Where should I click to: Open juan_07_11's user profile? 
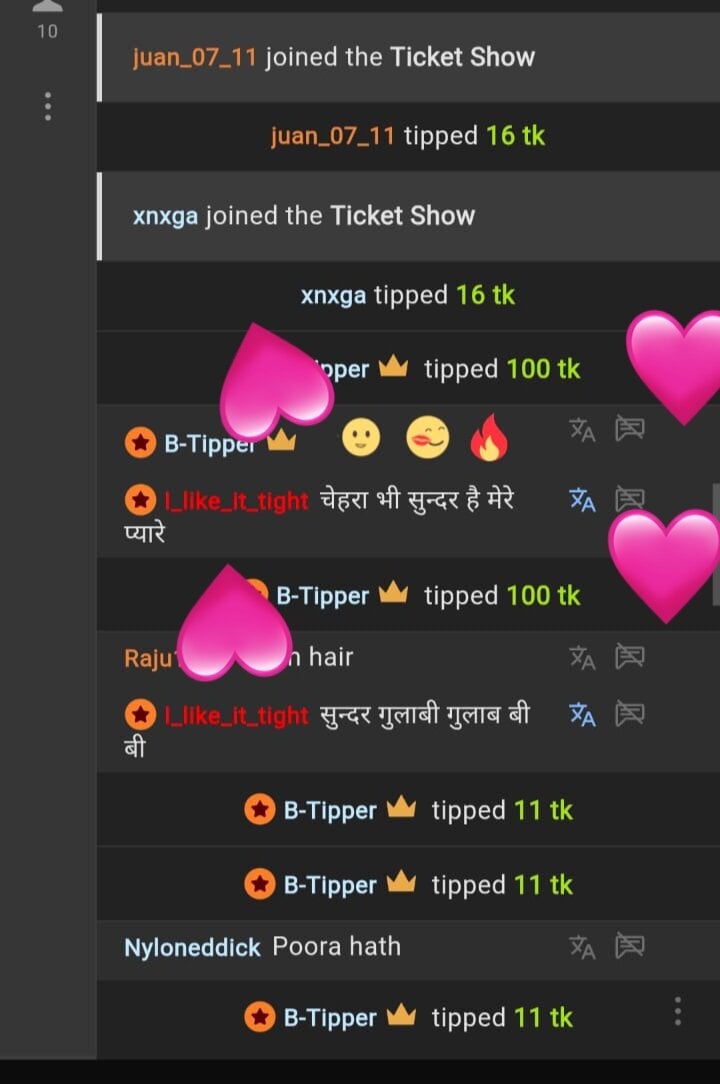(194, 57)
